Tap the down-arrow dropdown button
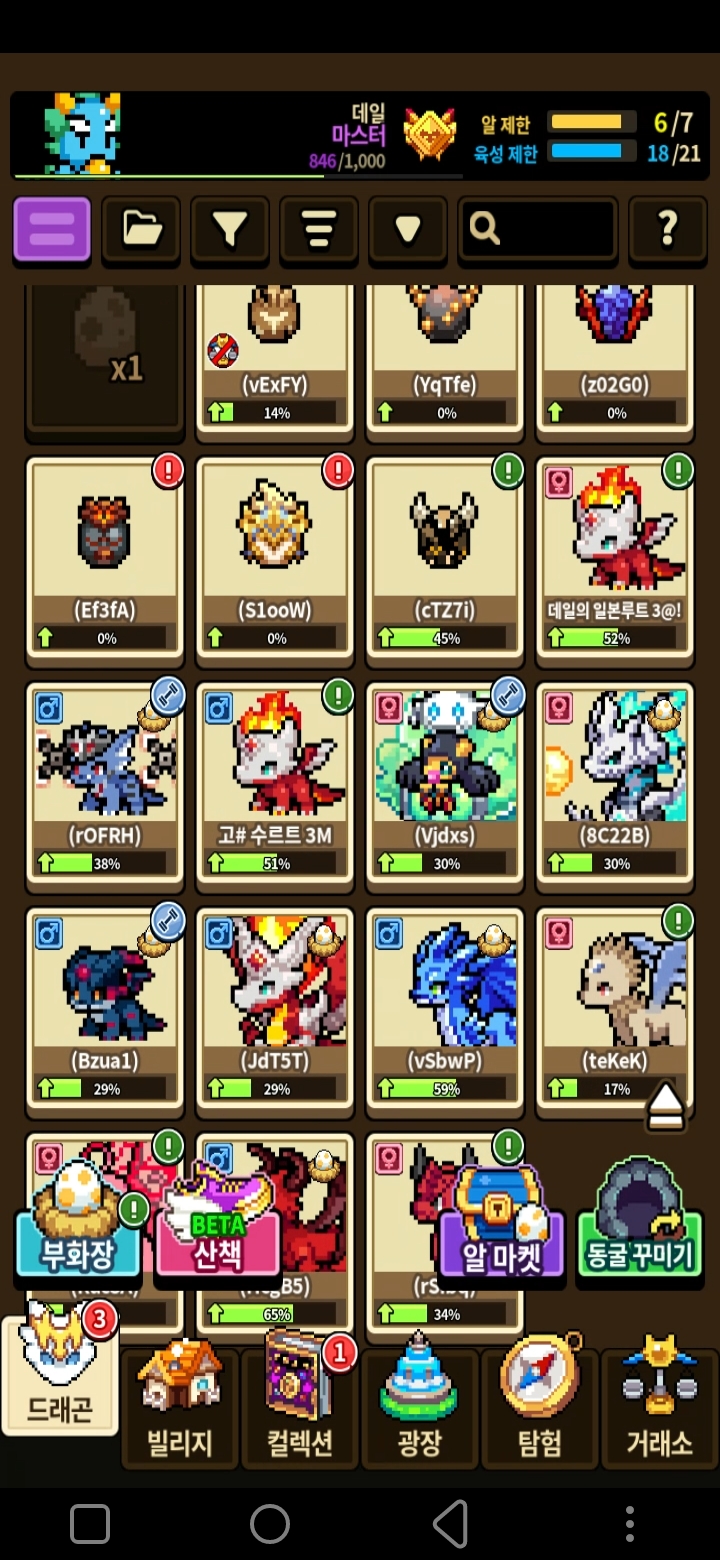The image size is (720, 1560). (x=408, y=229)
